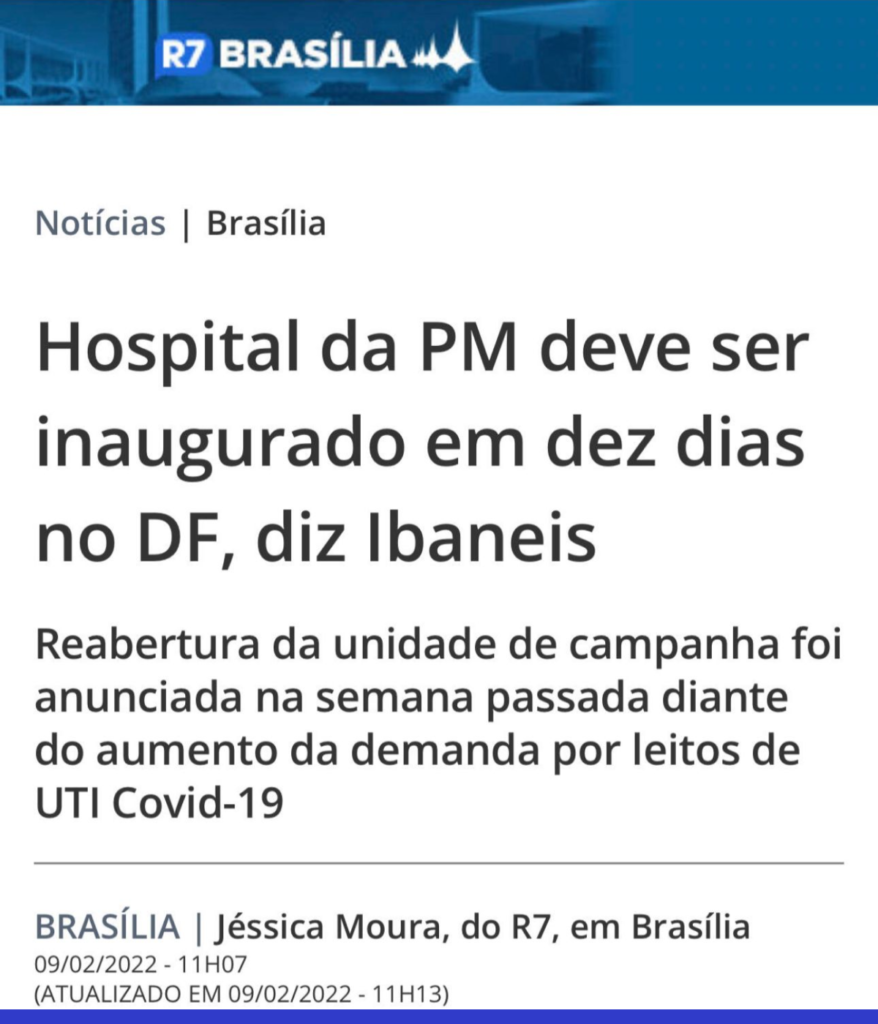878x1024 pixels.
Task: Go to the Brasília breadcrumb section
Action: tap(266, 223)
